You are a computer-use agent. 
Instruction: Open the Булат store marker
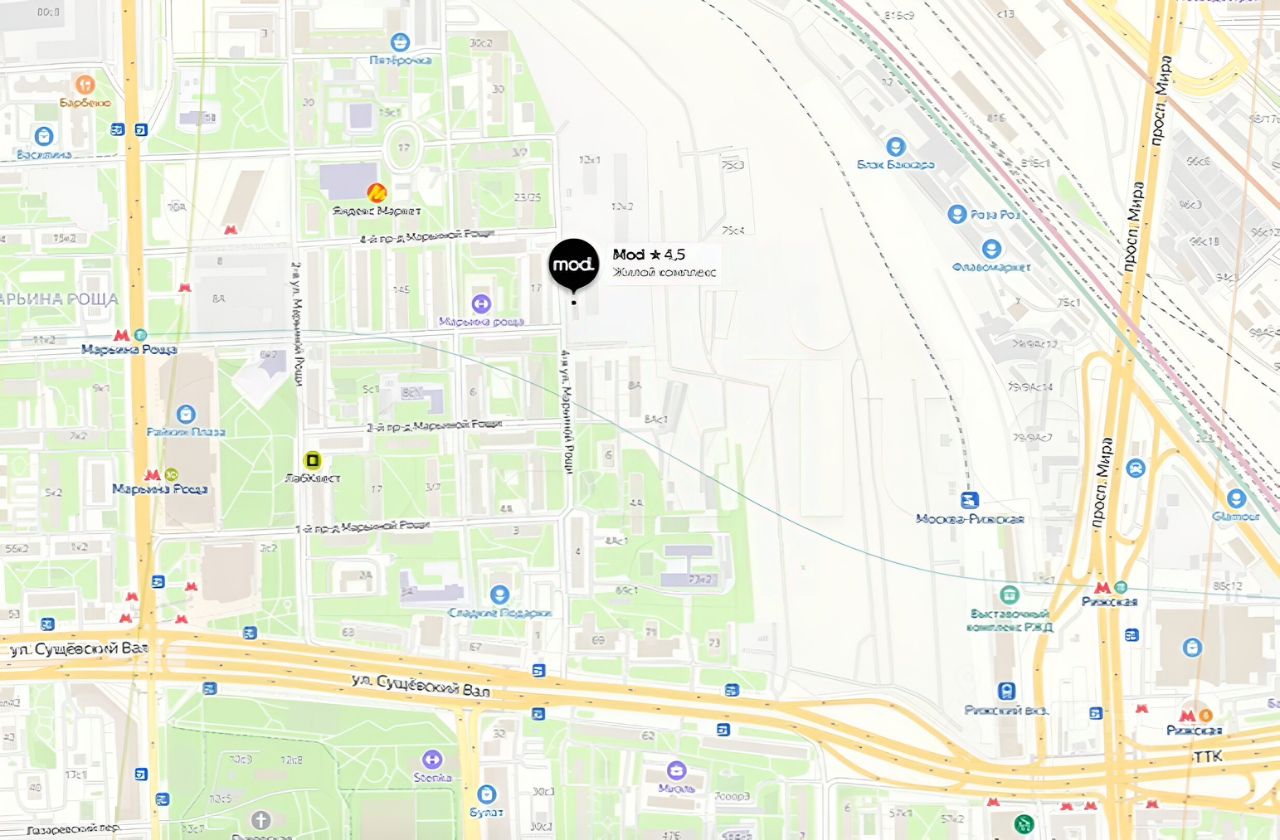coord(487,794)
